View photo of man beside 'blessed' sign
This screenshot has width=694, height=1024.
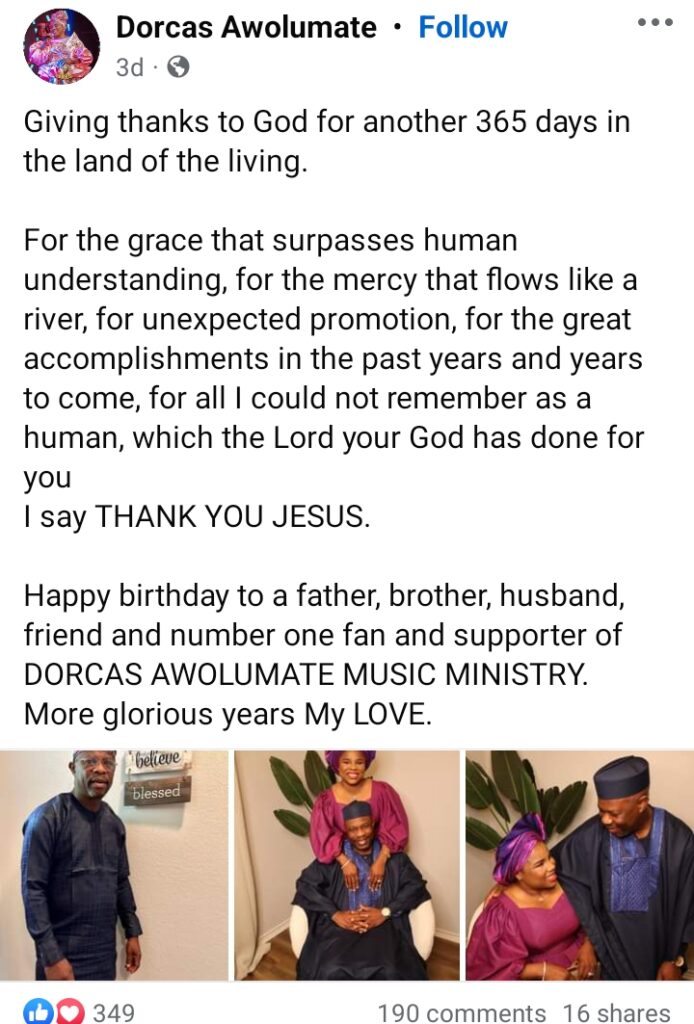click(114, 866)
